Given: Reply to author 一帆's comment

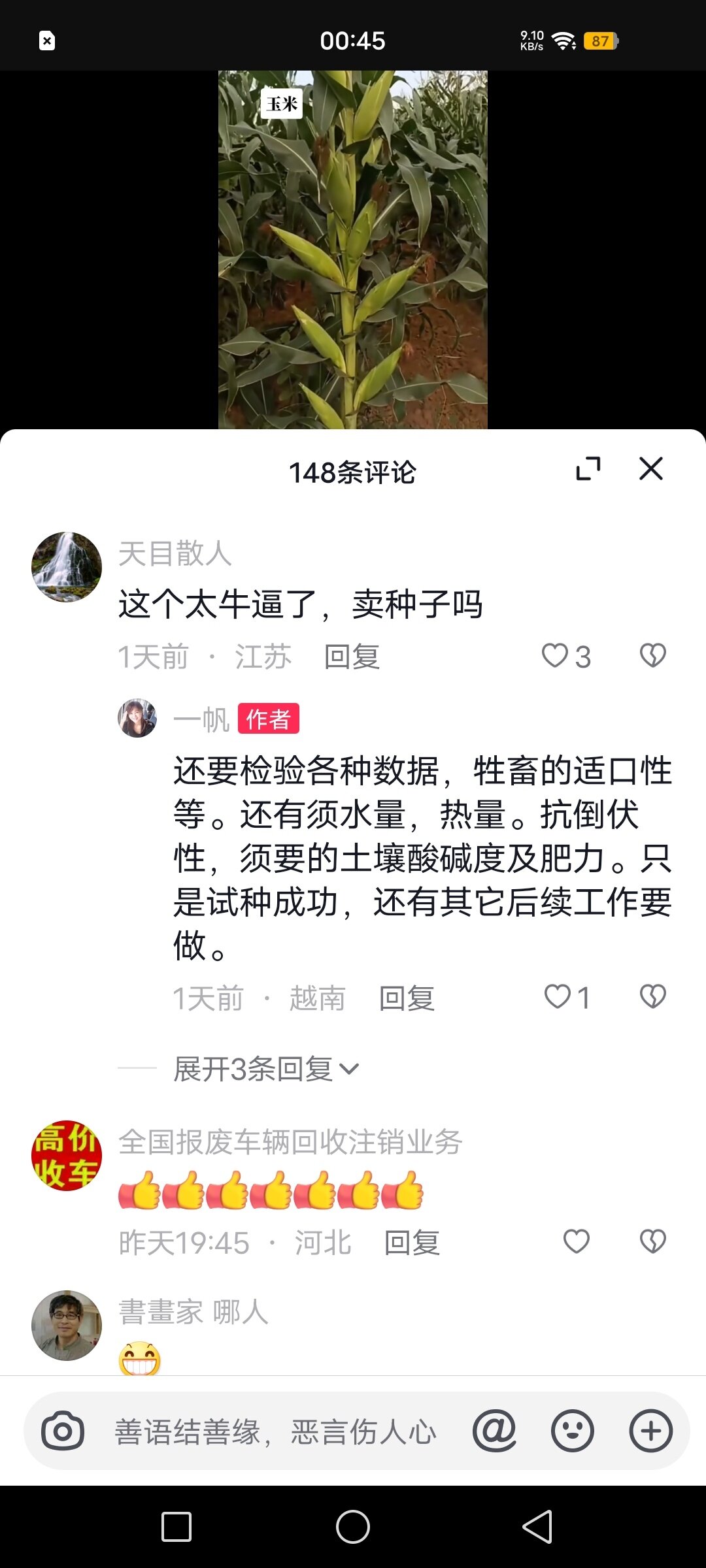Looking at the screenshot, I should point(407,998).
